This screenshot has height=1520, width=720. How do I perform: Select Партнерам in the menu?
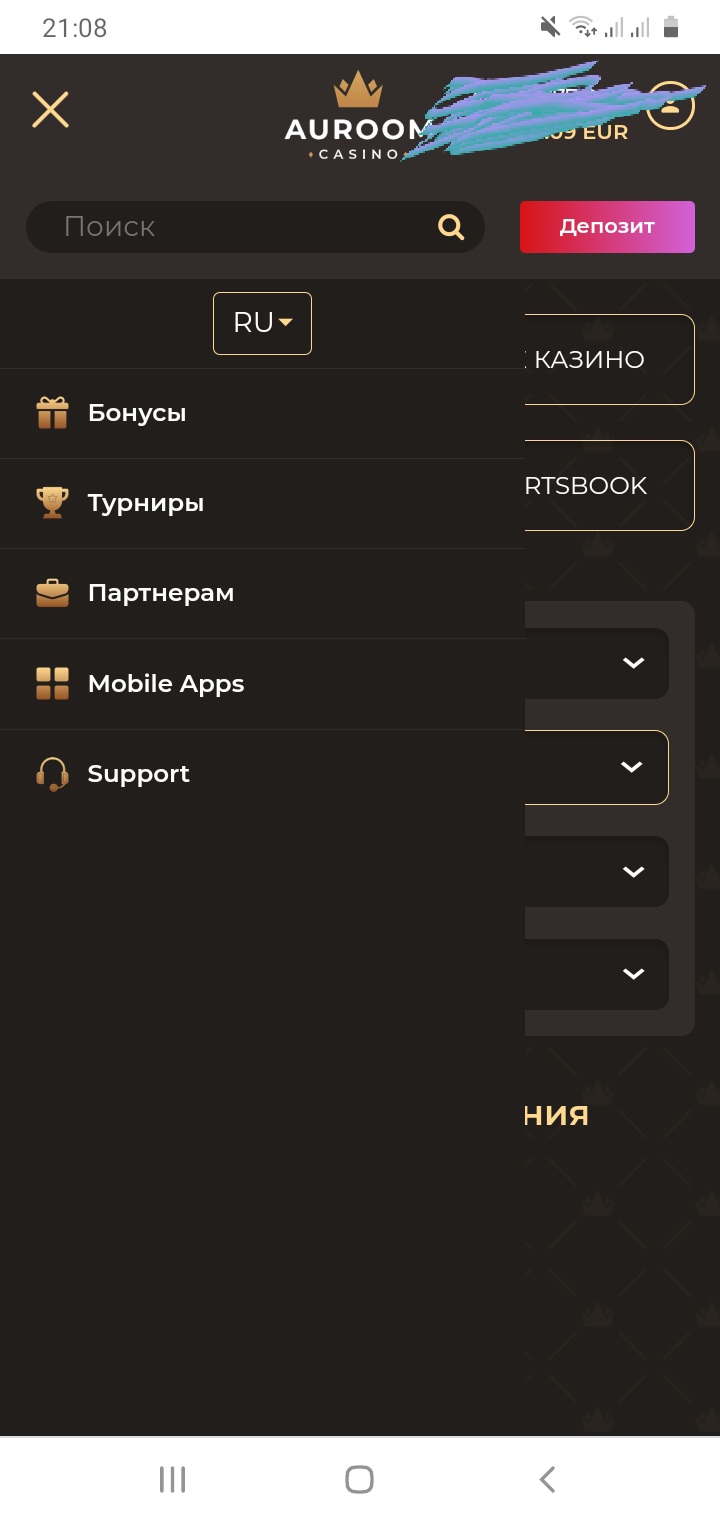[161, 593]
